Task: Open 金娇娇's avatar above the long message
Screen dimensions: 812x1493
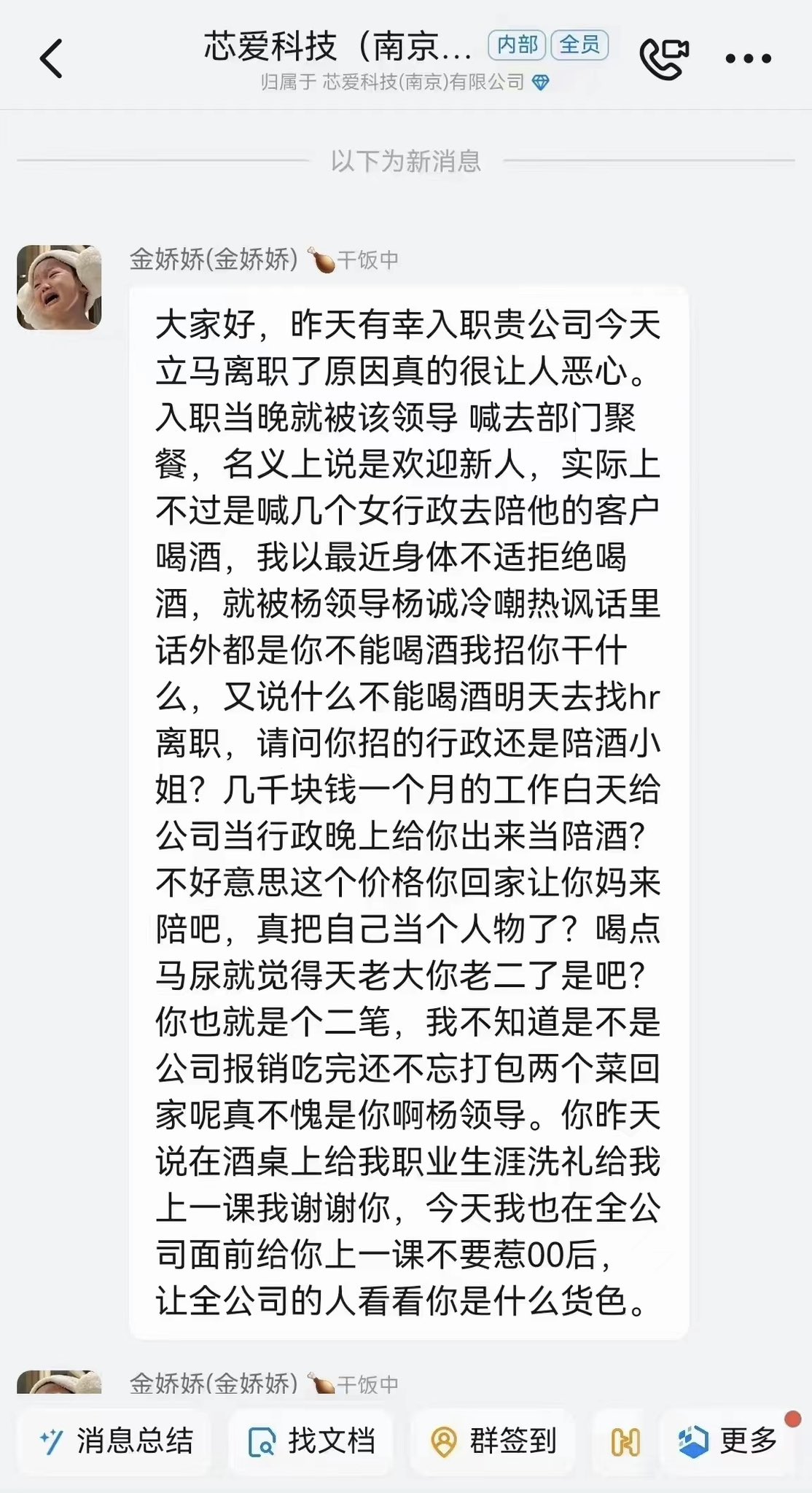Action: 59,287
